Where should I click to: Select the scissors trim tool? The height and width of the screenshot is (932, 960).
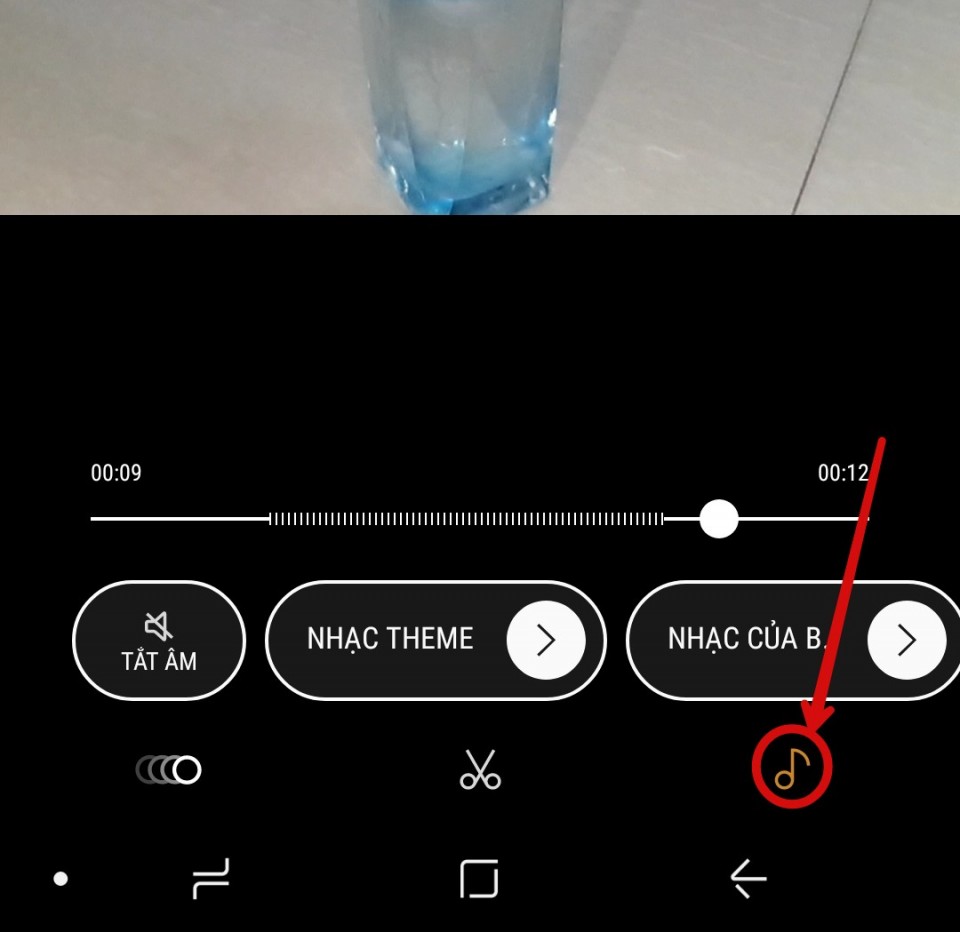[x=480, y=770]
